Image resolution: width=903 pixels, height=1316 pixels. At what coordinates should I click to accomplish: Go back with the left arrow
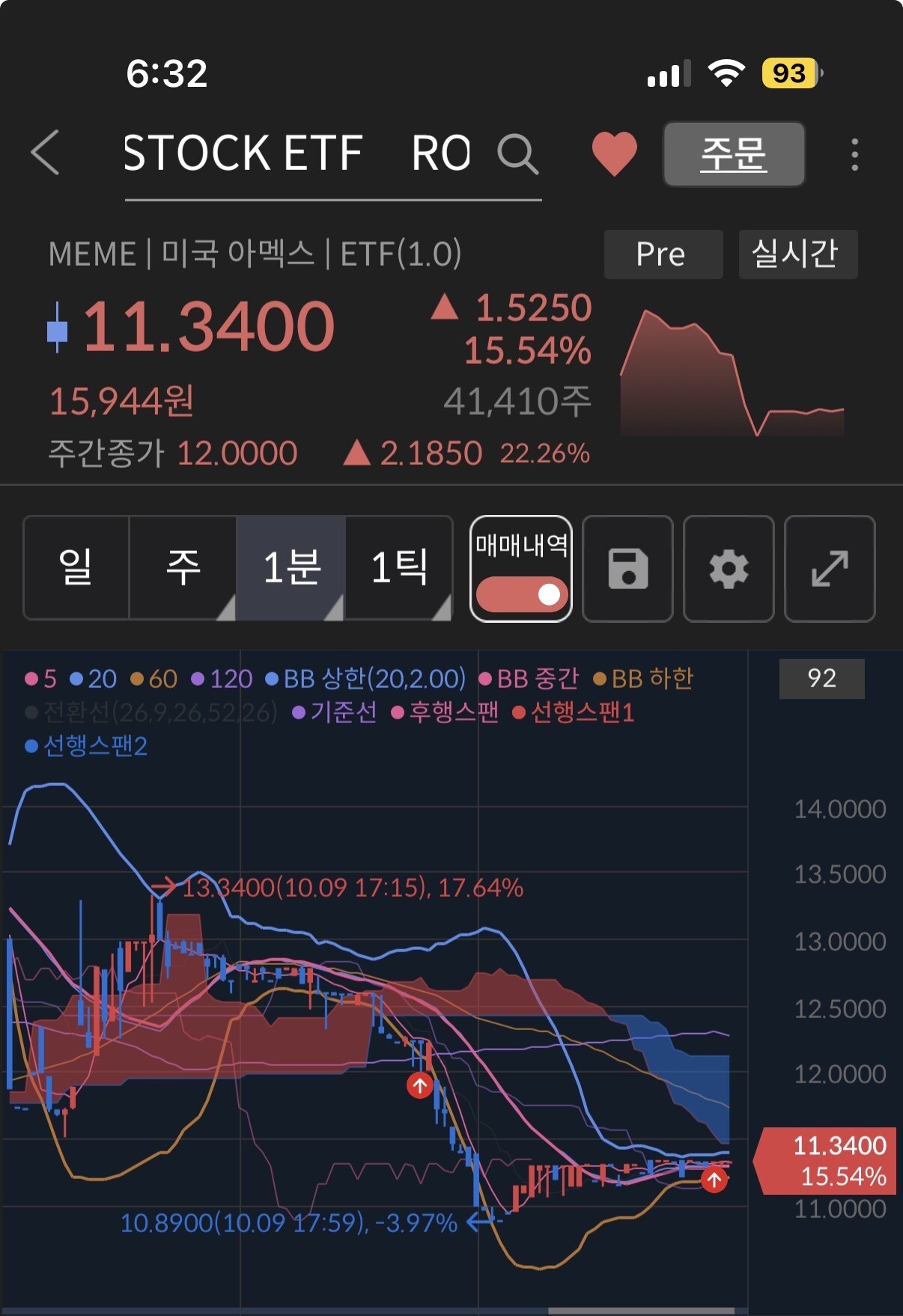click(46, 153)
